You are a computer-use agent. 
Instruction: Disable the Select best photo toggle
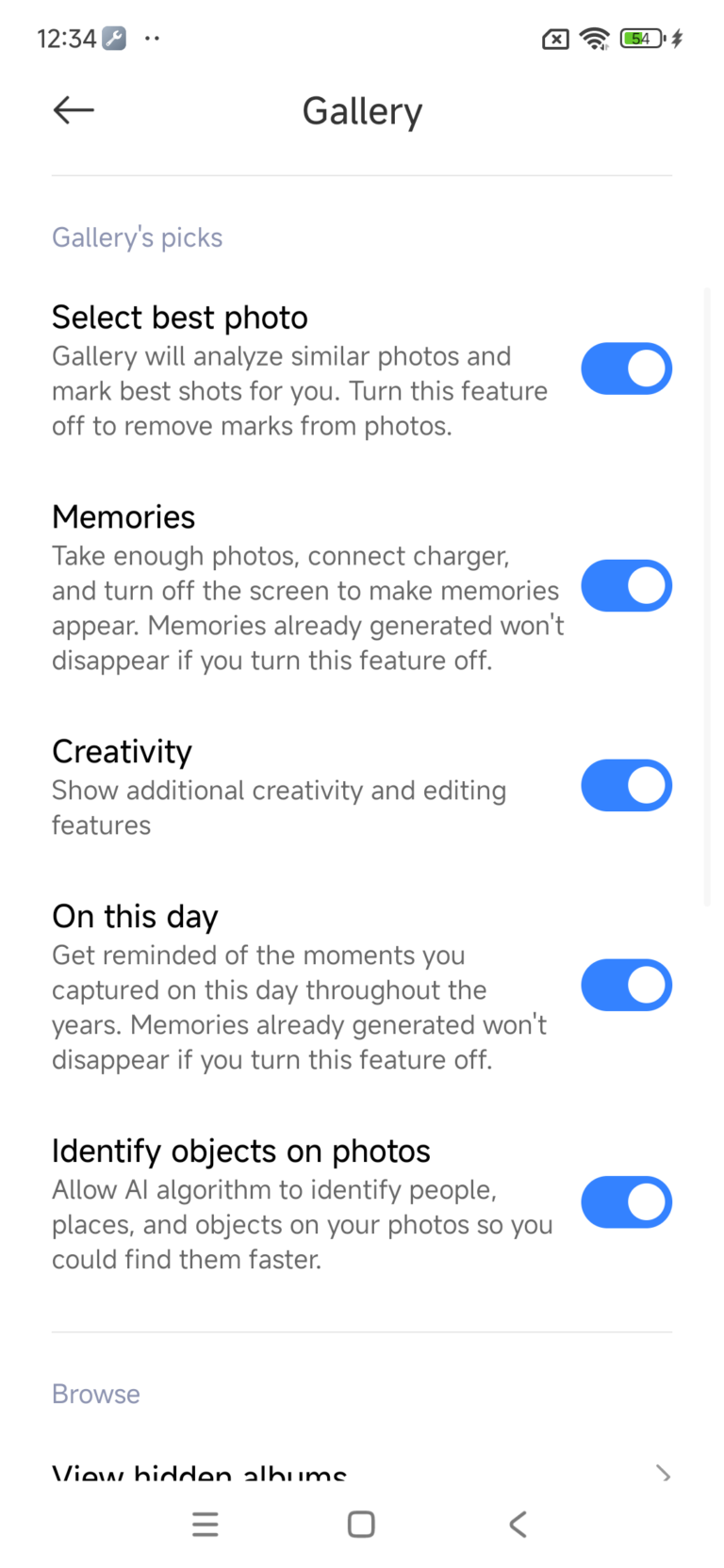(x=626, y=368)
